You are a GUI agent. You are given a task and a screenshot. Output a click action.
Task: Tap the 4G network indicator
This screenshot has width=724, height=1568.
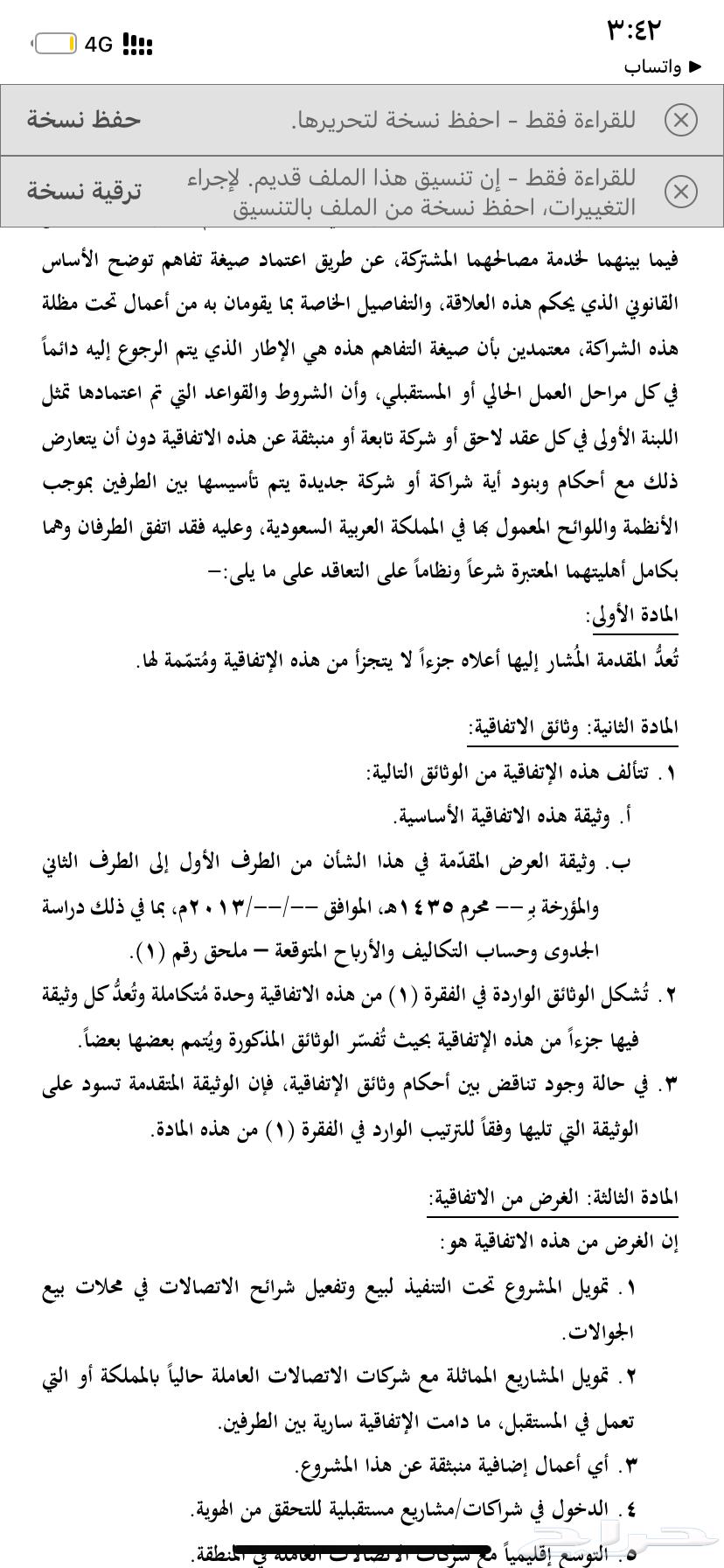tap(99, 43)
